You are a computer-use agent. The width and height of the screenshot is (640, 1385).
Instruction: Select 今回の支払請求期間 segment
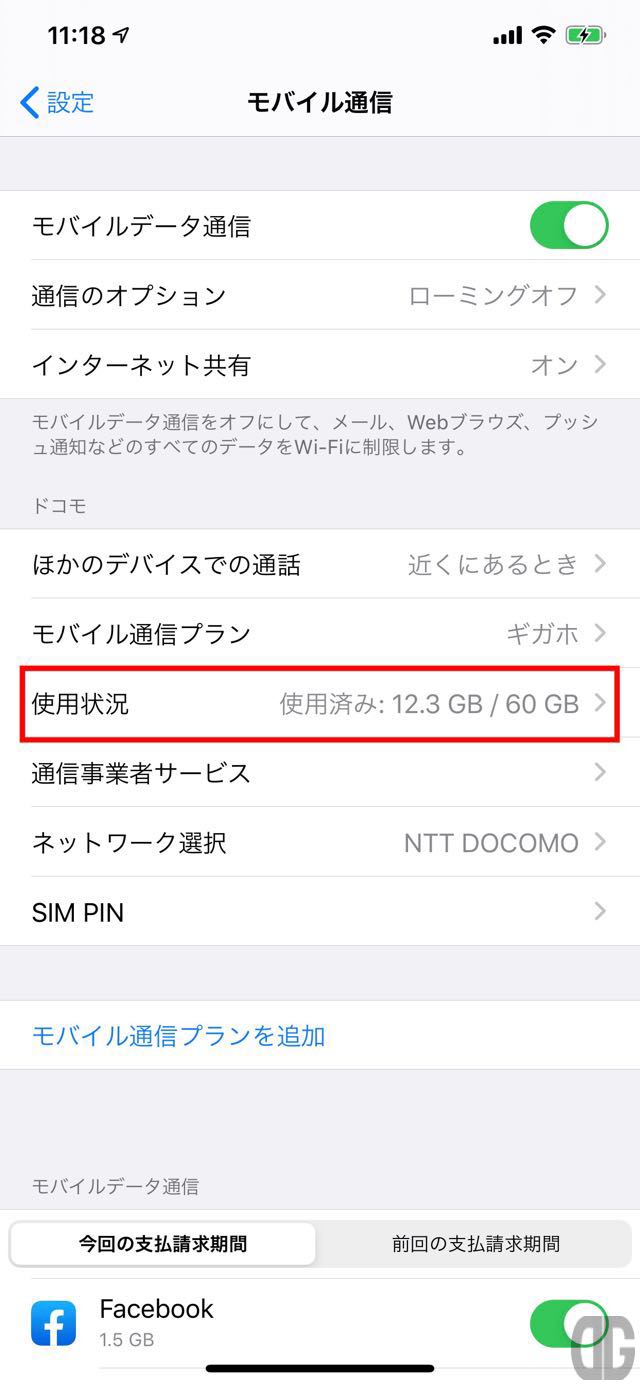click(163, 1245)
